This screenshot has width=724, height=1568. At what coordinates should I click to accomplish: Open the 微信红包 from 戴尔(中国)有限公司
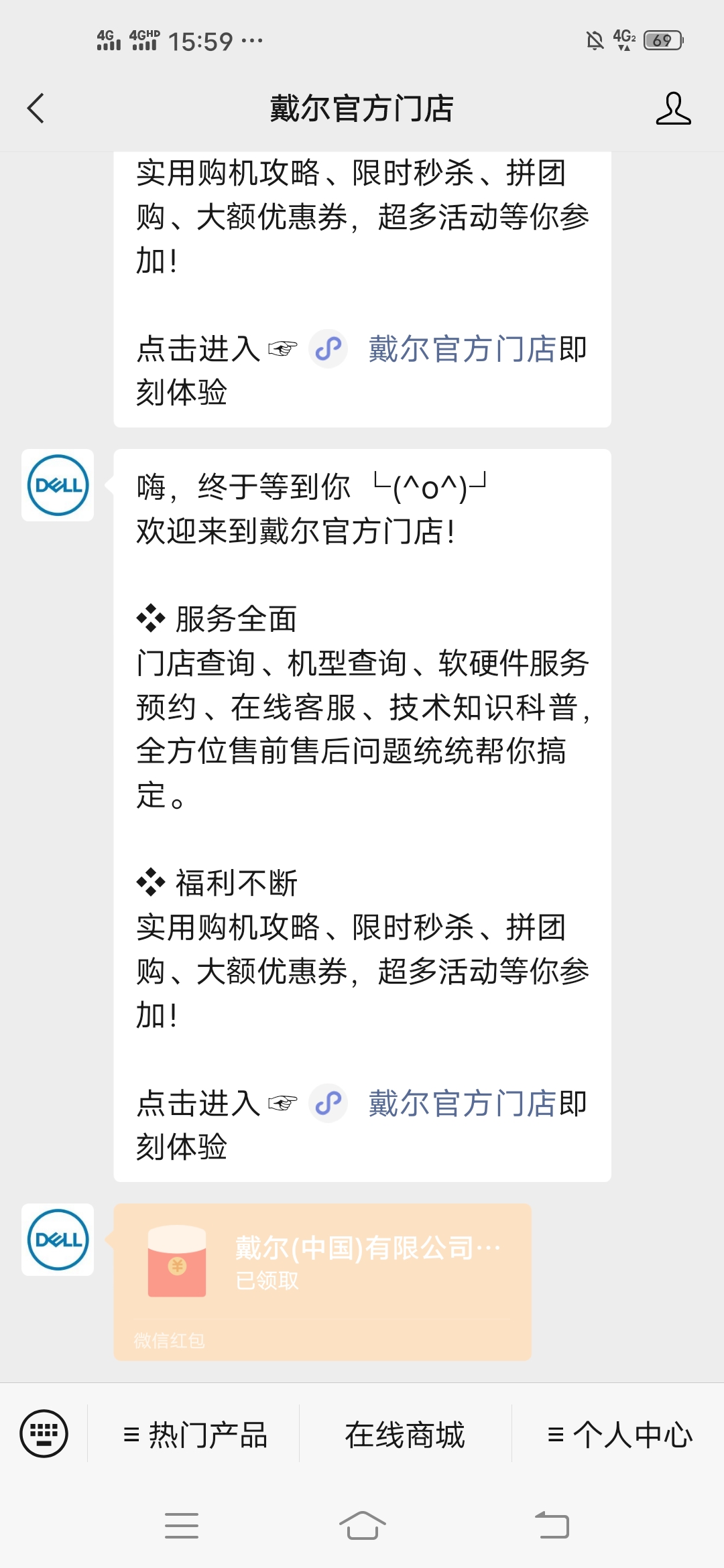[322, 1281]
